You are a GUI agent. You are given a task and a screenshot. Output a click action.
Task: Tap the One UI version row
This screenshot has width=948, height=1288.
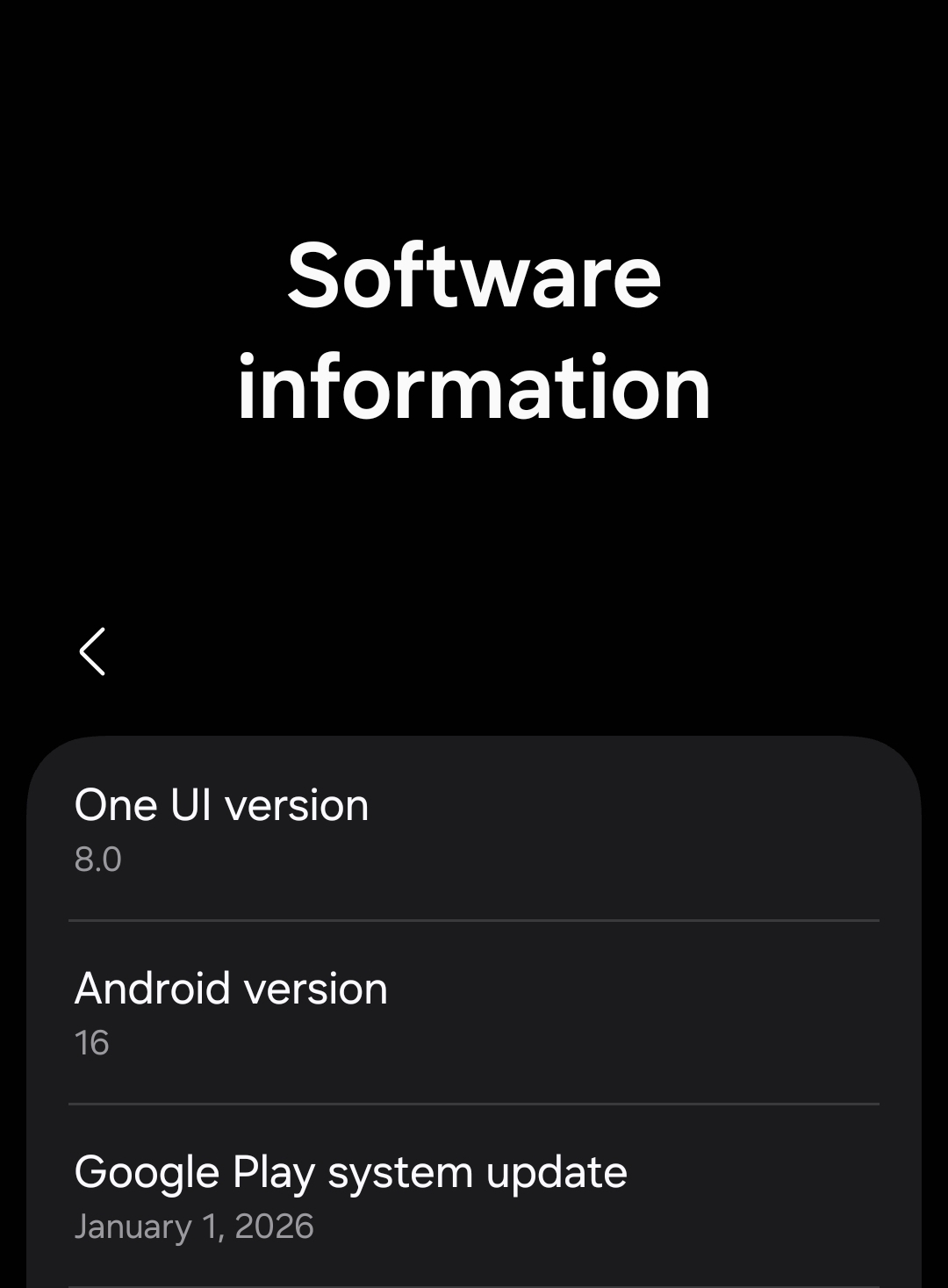[474, 829]
